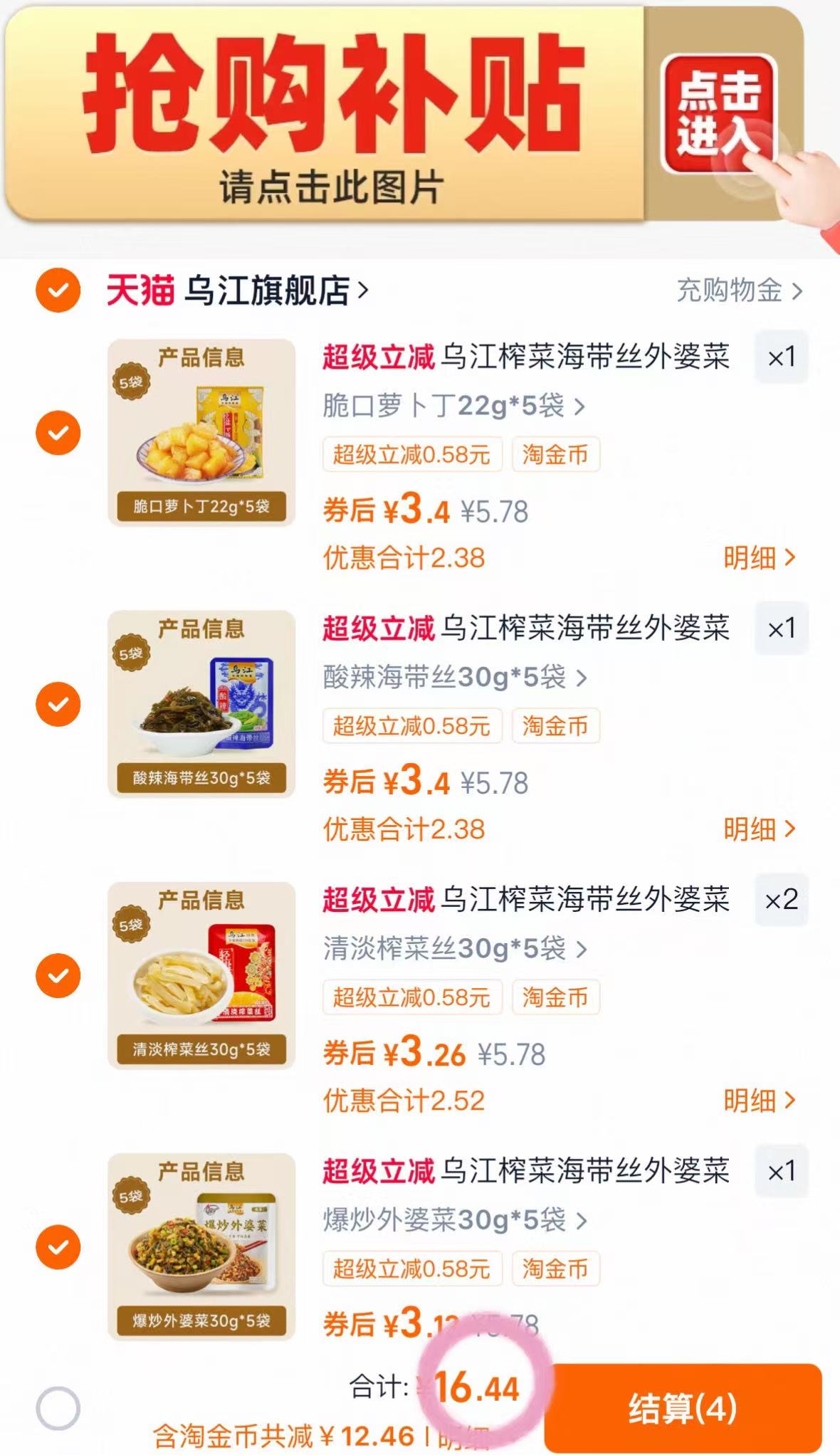The image size is (840, 1455).
Task: Tap the 淘金币 tag on 酸辣海带丝 item
Action: (x=556, y=727)
